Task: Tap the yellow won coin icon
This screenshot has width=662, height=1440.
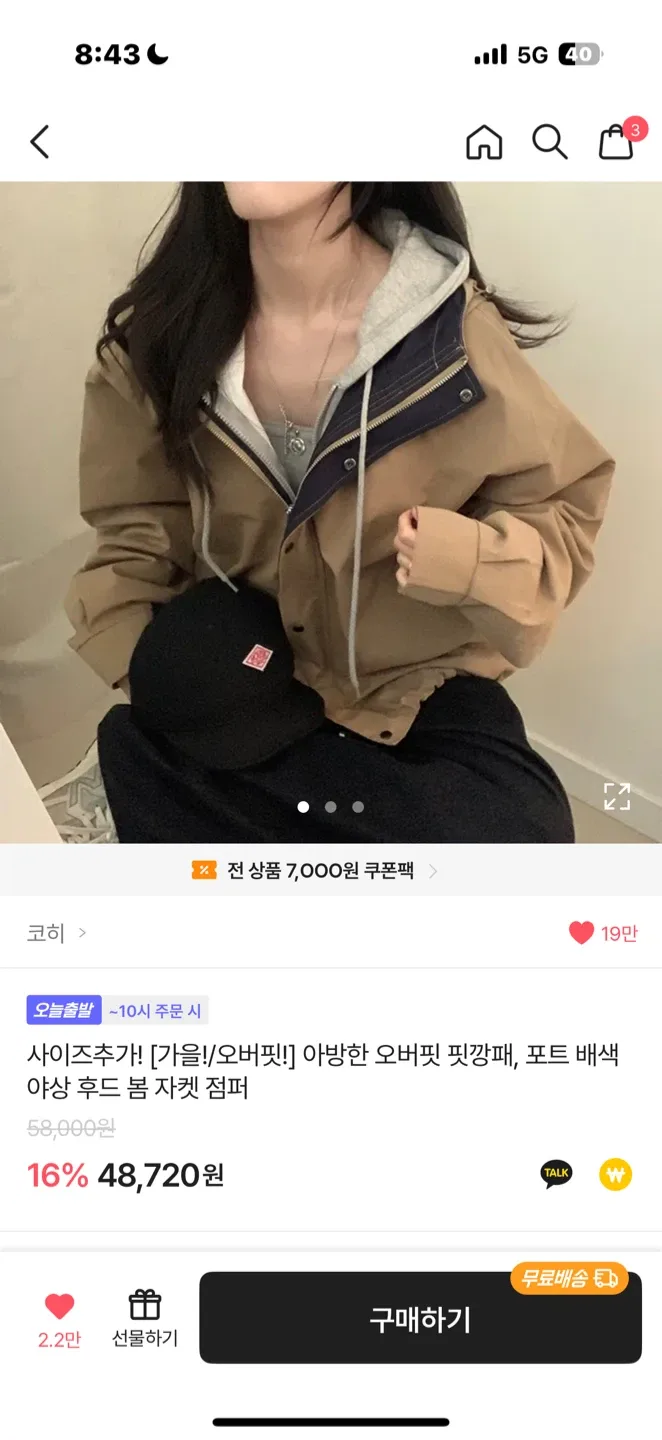Action: click(616, 1173)
